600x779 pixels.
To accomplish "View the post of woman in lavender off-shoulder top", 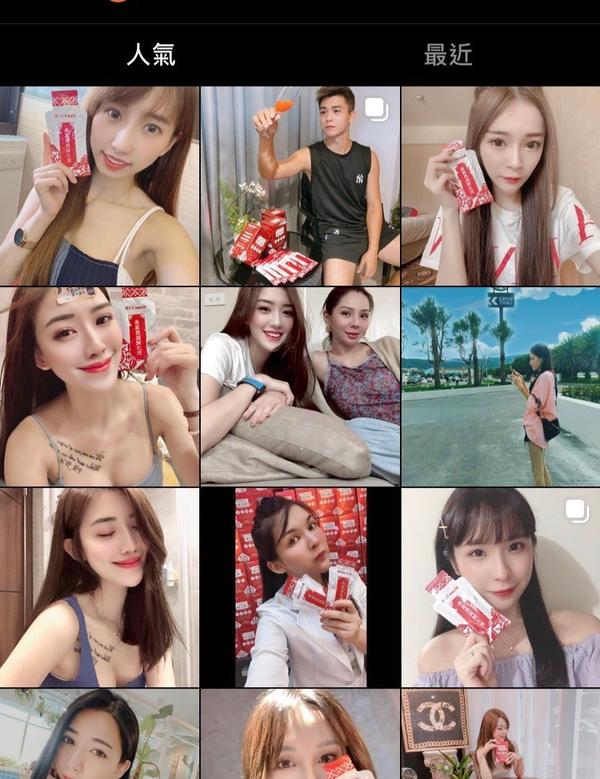I will coord(500,587).
